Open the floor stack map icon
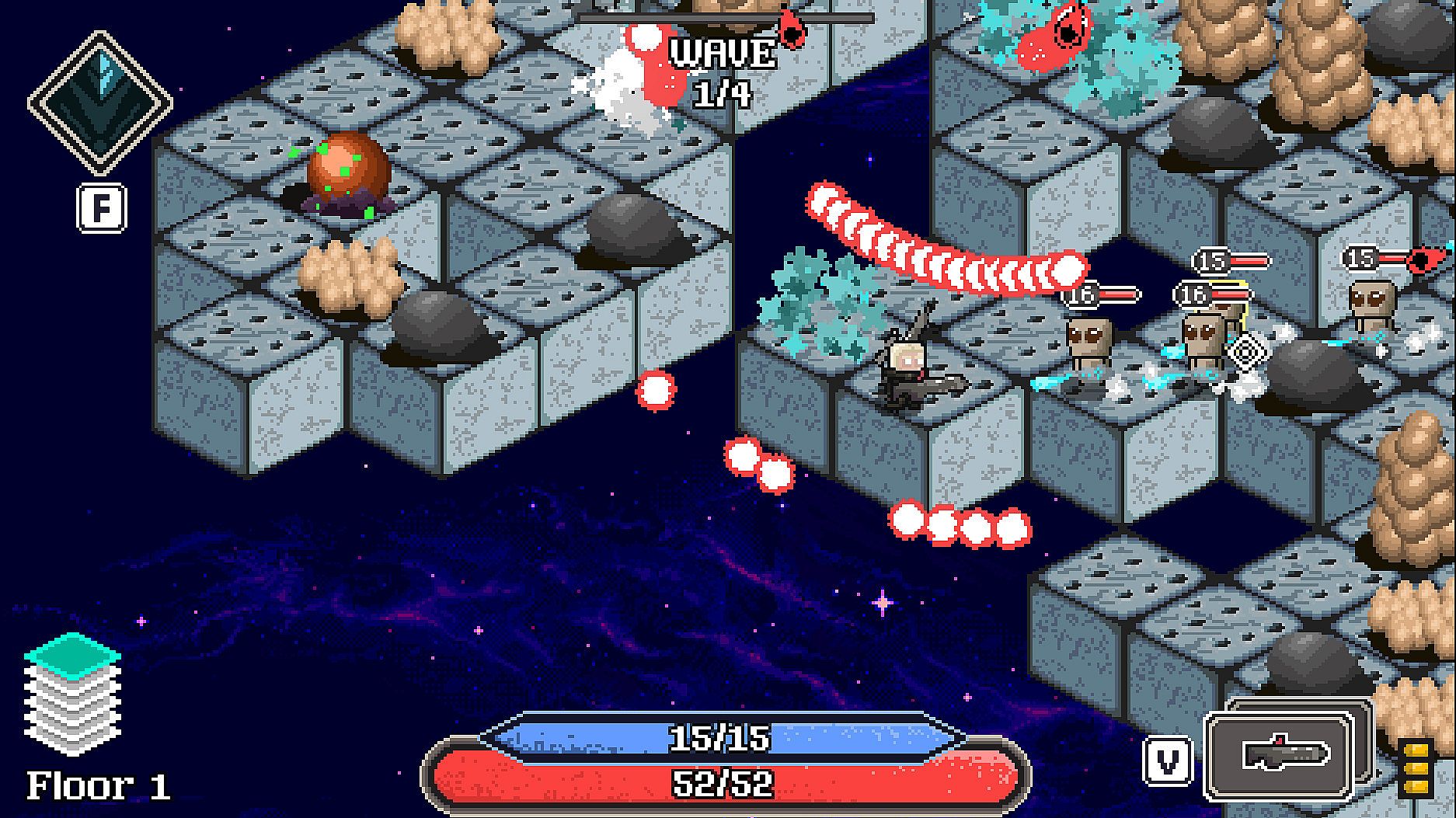 click(x=72, y=694)
